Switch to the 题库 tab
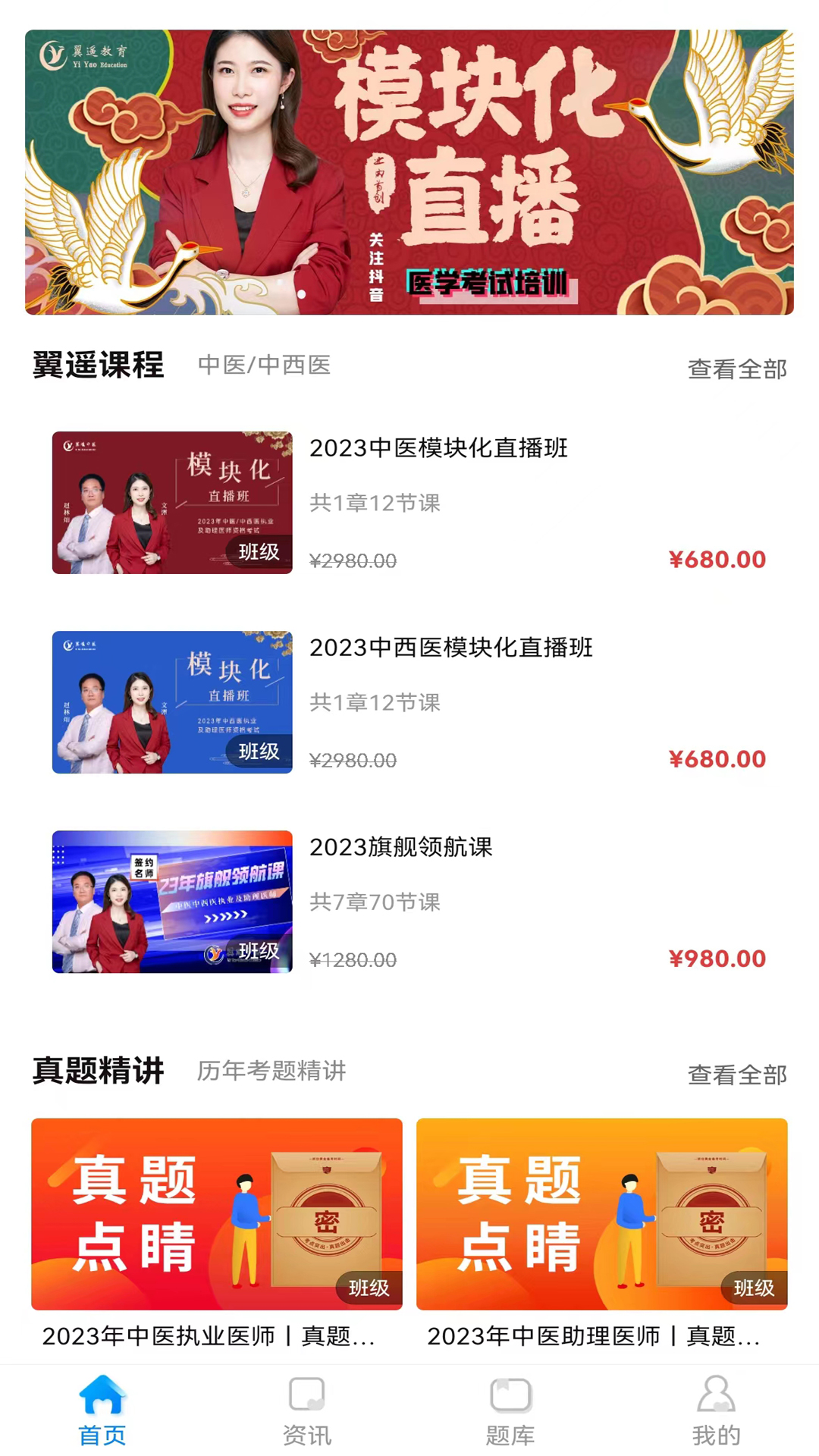This screenshot has height=1456, width=819. [x=510, y=1410]
